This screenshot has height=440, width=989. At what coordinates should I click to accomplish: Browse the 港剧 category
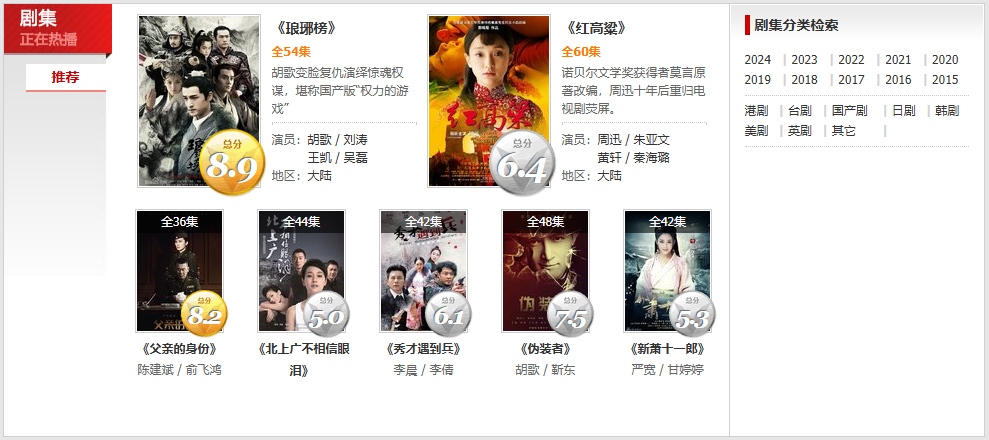pos(757,111)
